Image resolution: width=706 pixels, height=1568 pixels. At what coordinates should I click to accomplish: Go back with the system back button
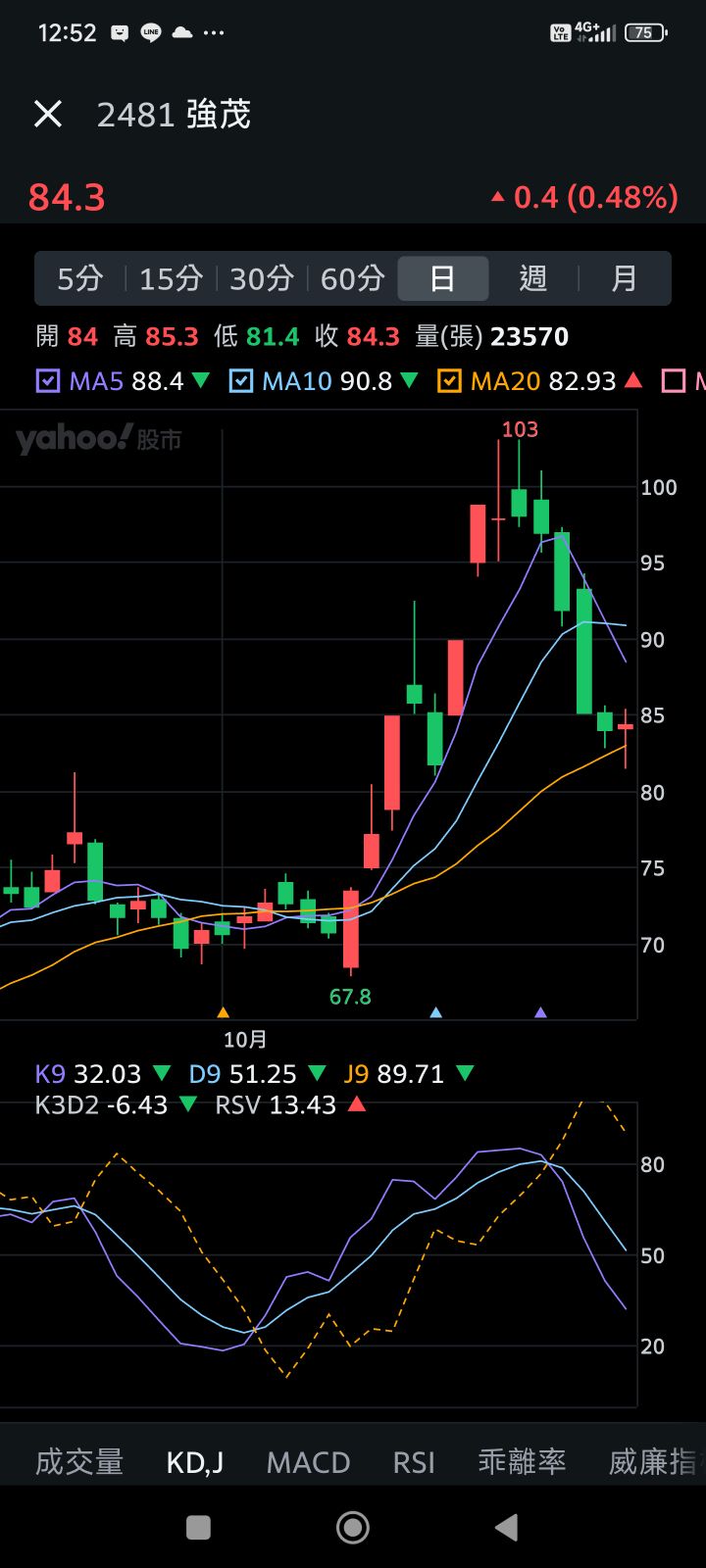click(x=506, y=1527)
